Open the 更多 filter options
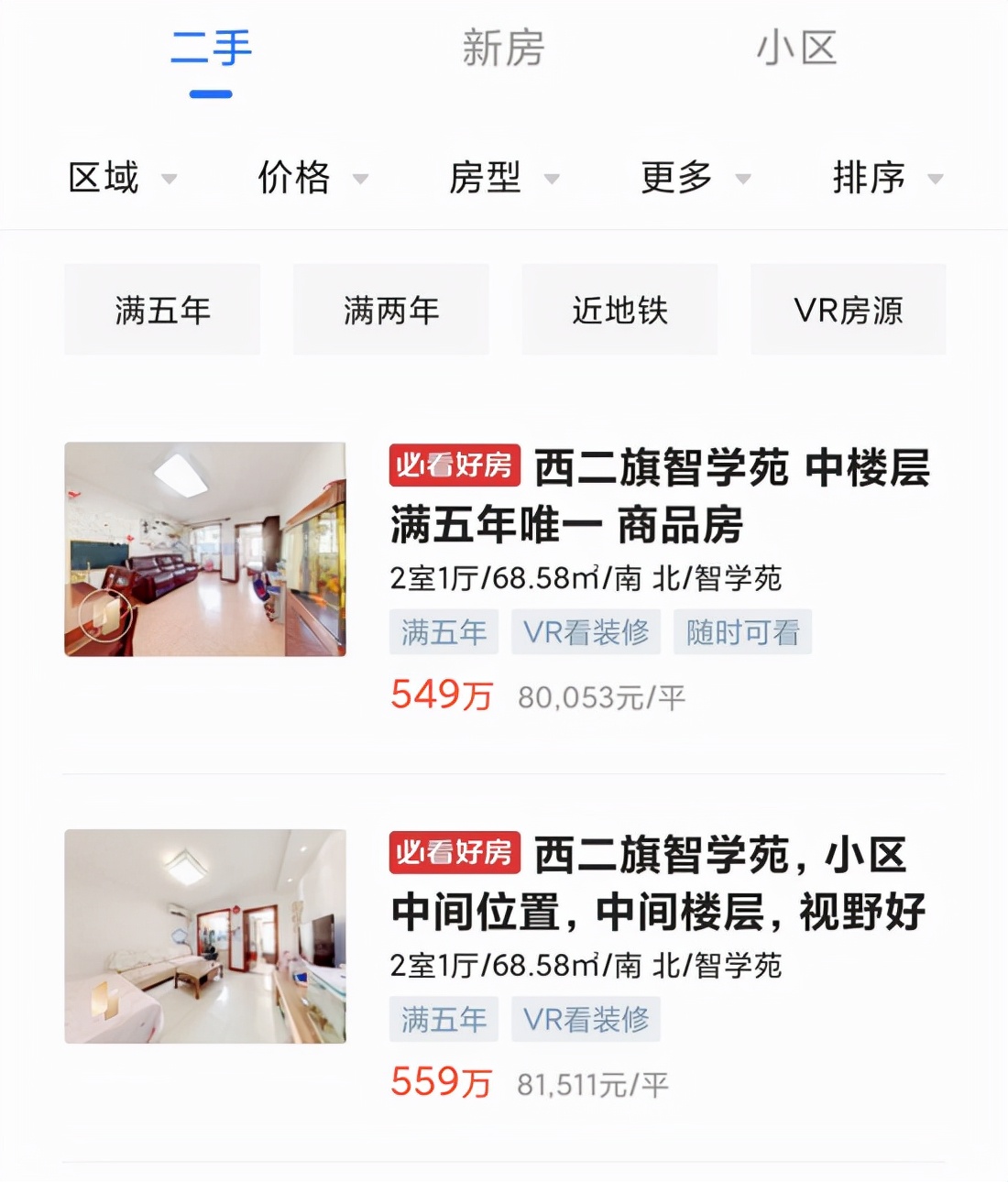Image resolution: width=1008 pixels, height=1182 pixels. [x=695, y=178]
